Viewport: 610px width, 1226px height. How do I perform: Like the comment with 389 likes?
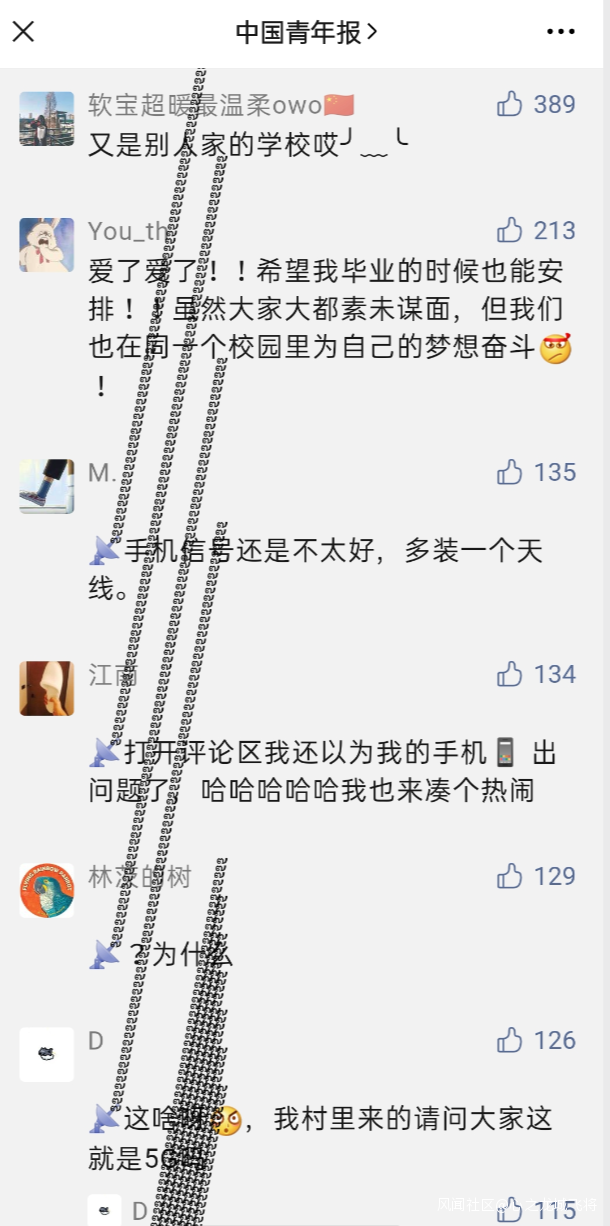511,104
